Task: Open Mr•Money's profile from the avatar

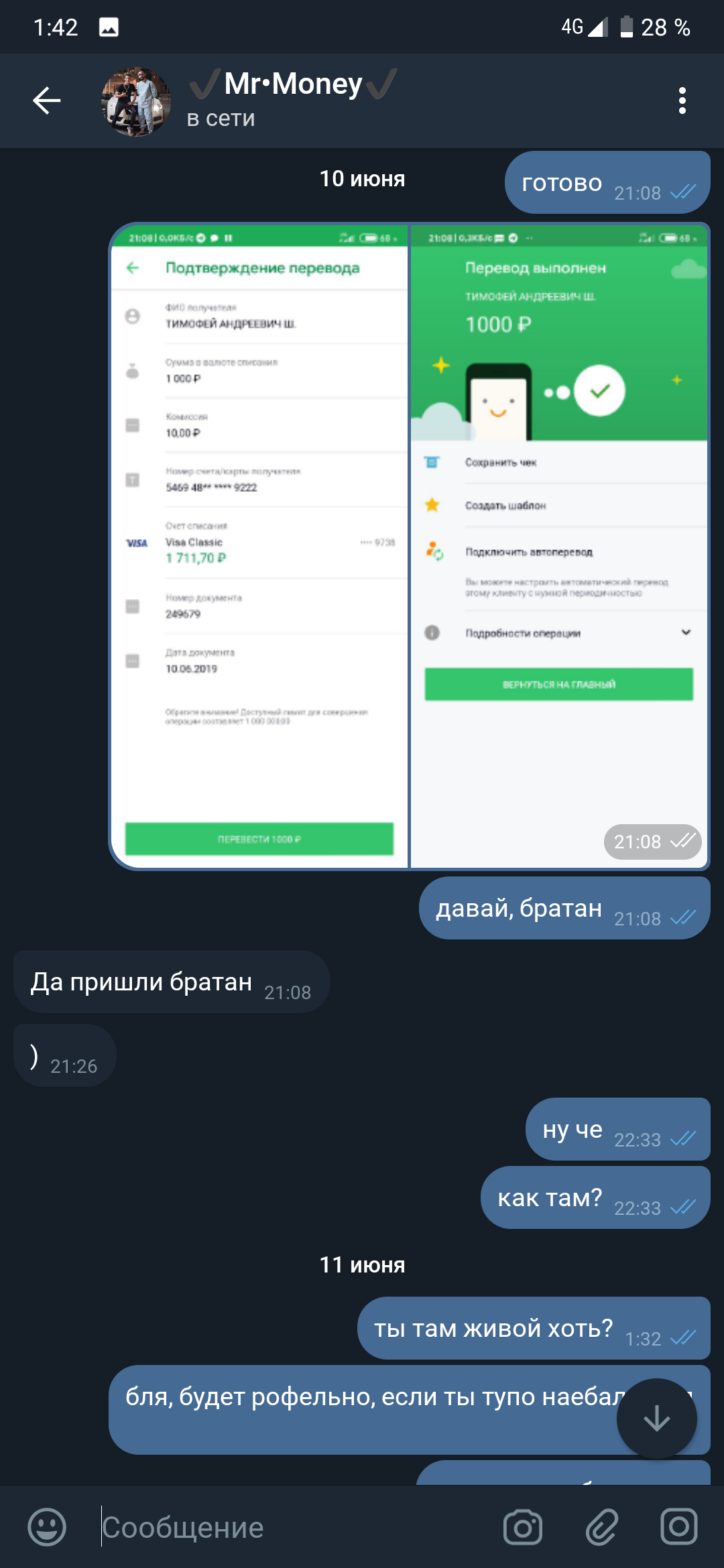Action: point(136,101)
